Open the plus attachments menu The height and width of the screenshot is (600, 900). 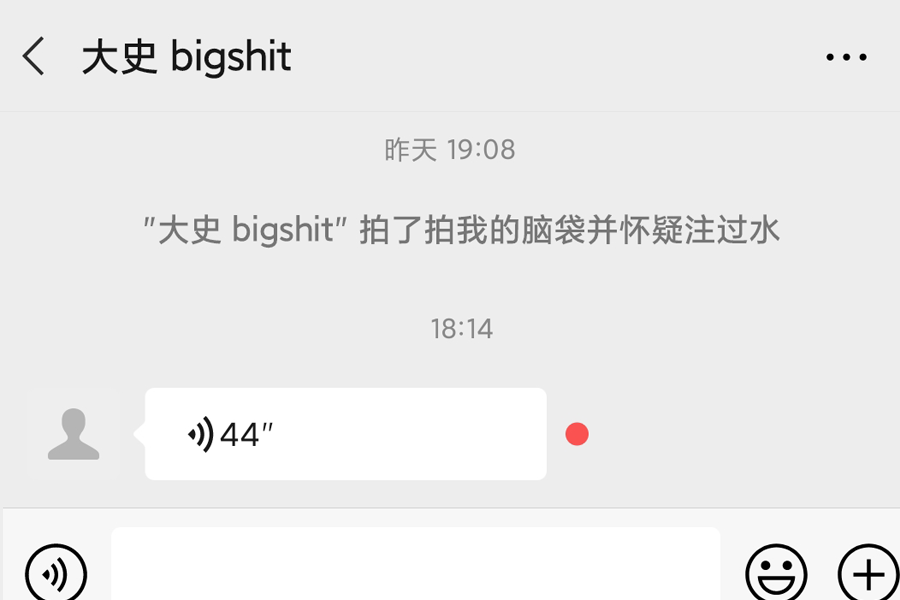pyautogui.click(x=866, y=574)
